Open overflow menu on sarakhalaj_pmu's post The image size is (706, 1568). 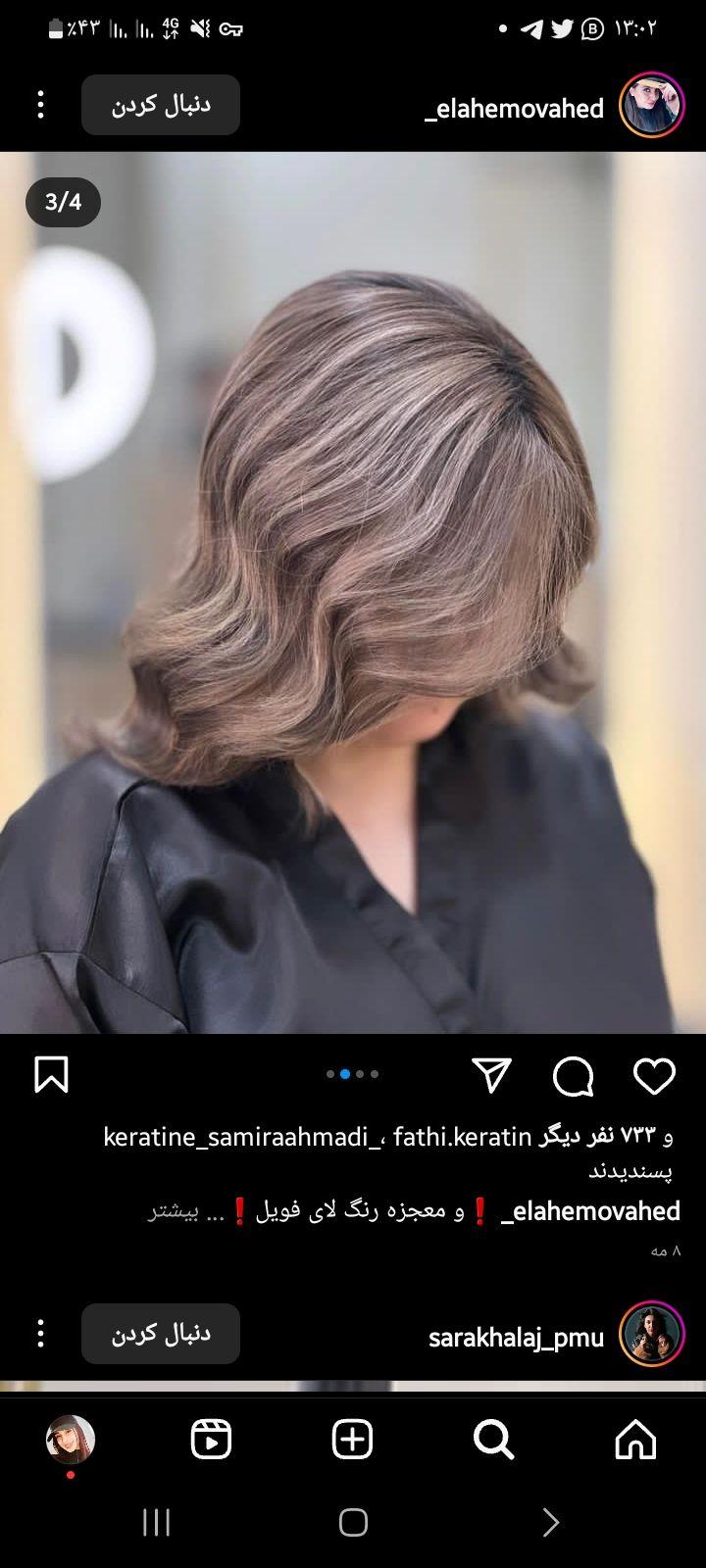point(40,1334)
